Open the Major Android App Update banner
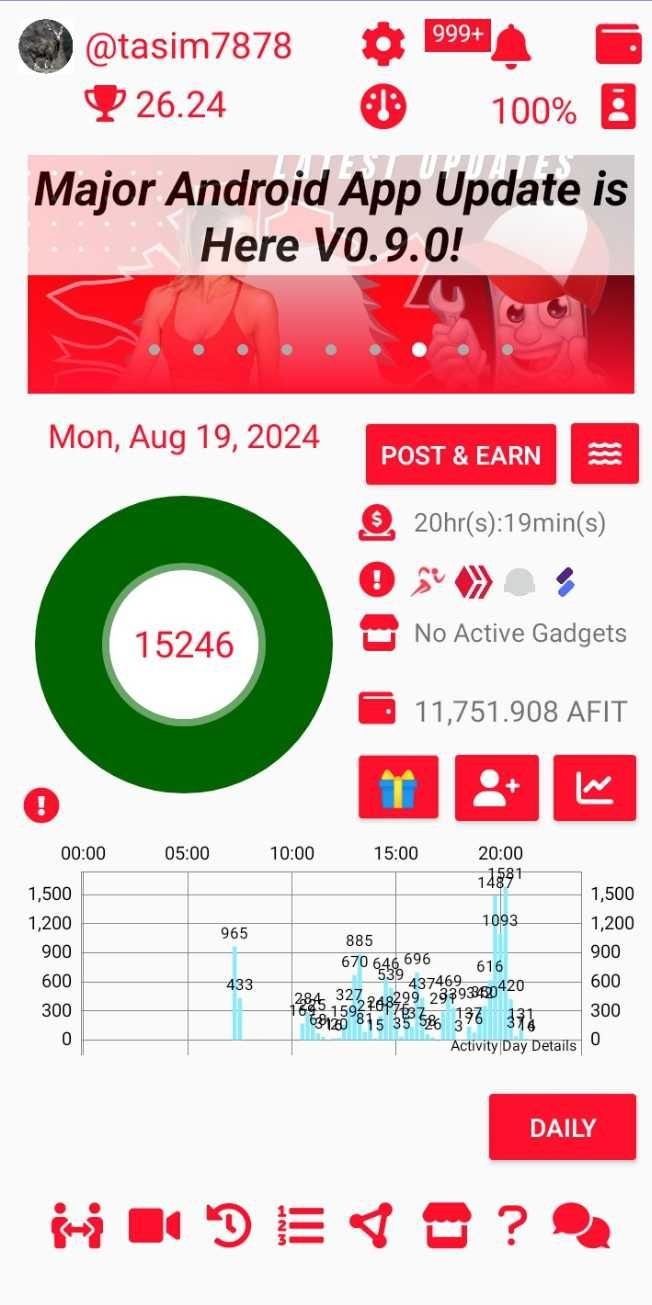Viewport: 652px width, 1305px height. 331,273
